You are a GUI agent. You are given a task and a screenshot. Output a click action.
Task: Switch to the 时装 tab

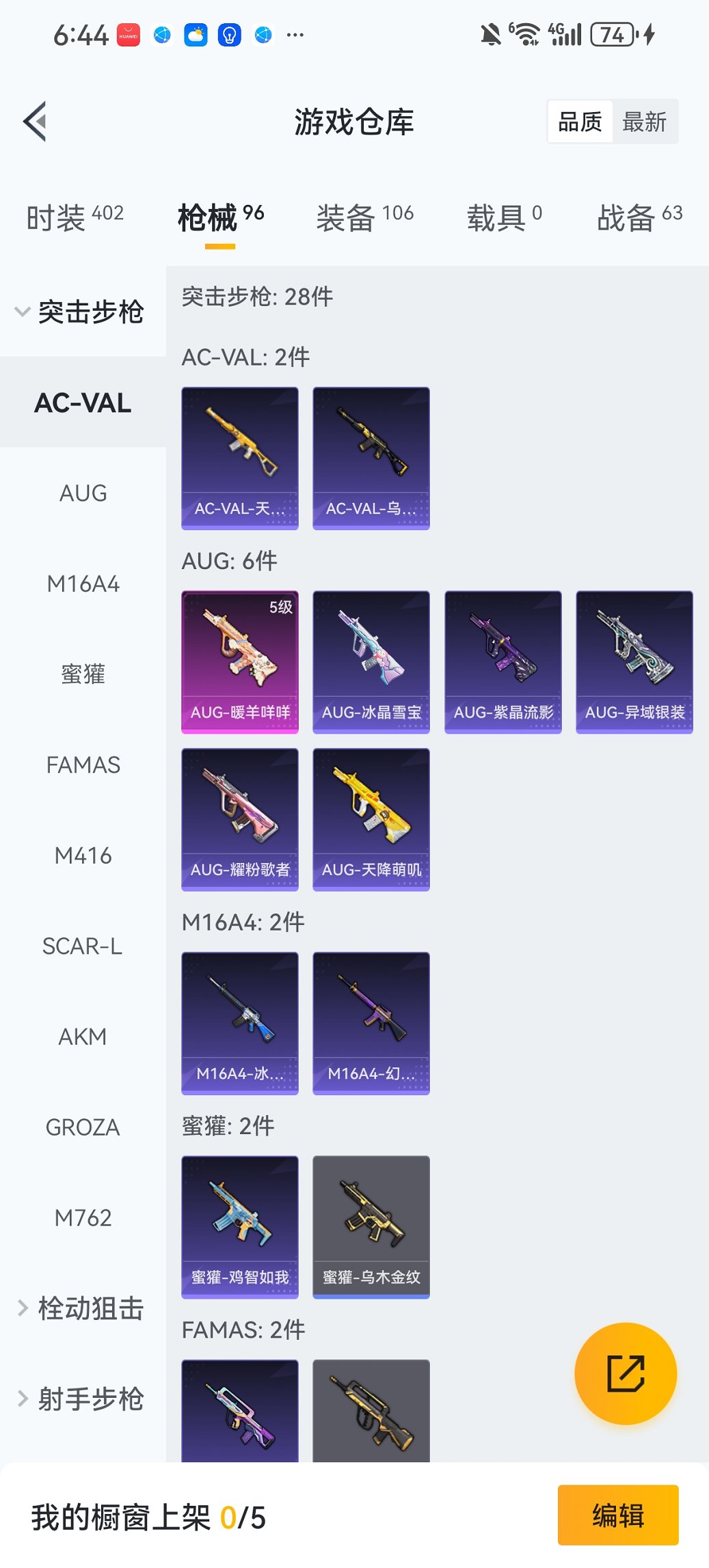pyautogui.click(x=75, y=217)
